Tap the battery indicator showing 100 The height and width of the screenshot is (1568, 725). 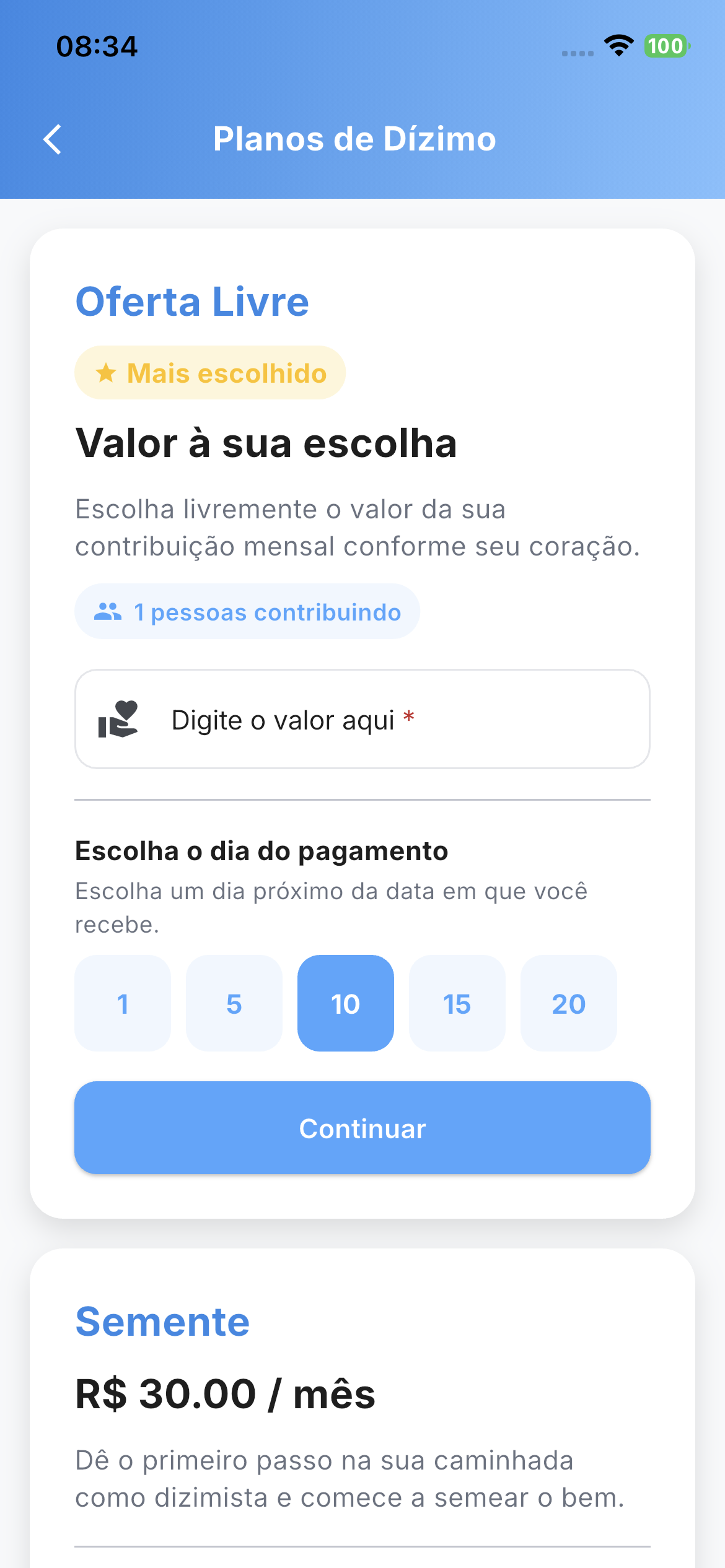point(666,46)
